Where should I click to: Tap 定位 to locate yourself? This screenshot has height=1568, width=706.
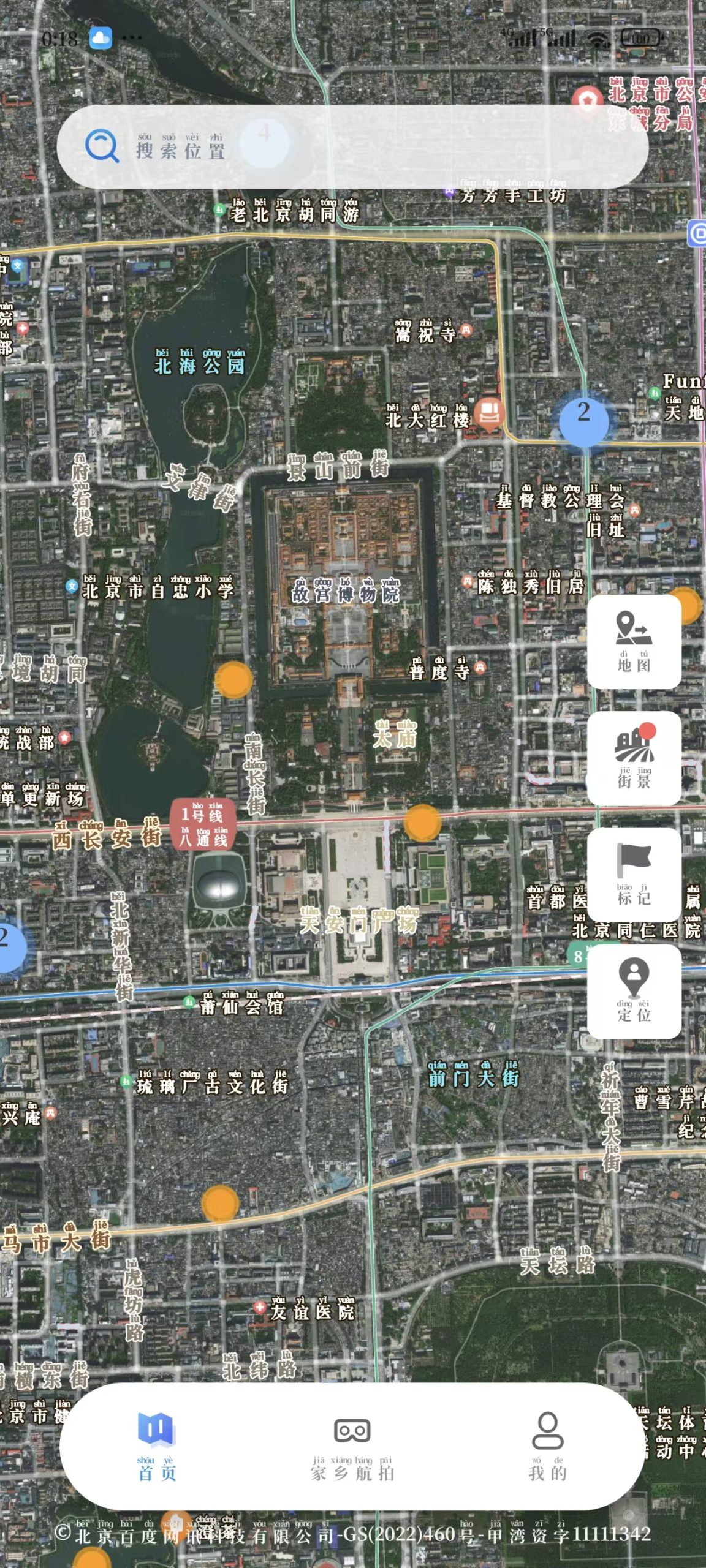tap(634, 991)
